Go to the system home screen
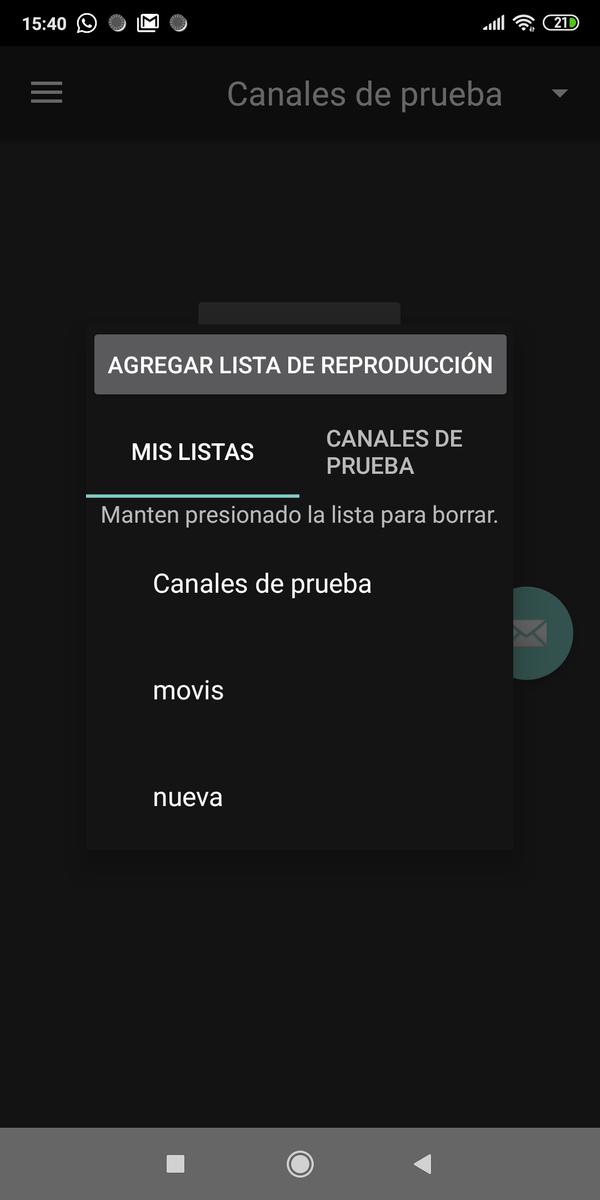Image resolution: width=600 pixels, height=1200 pixels. pos(300,1163)
